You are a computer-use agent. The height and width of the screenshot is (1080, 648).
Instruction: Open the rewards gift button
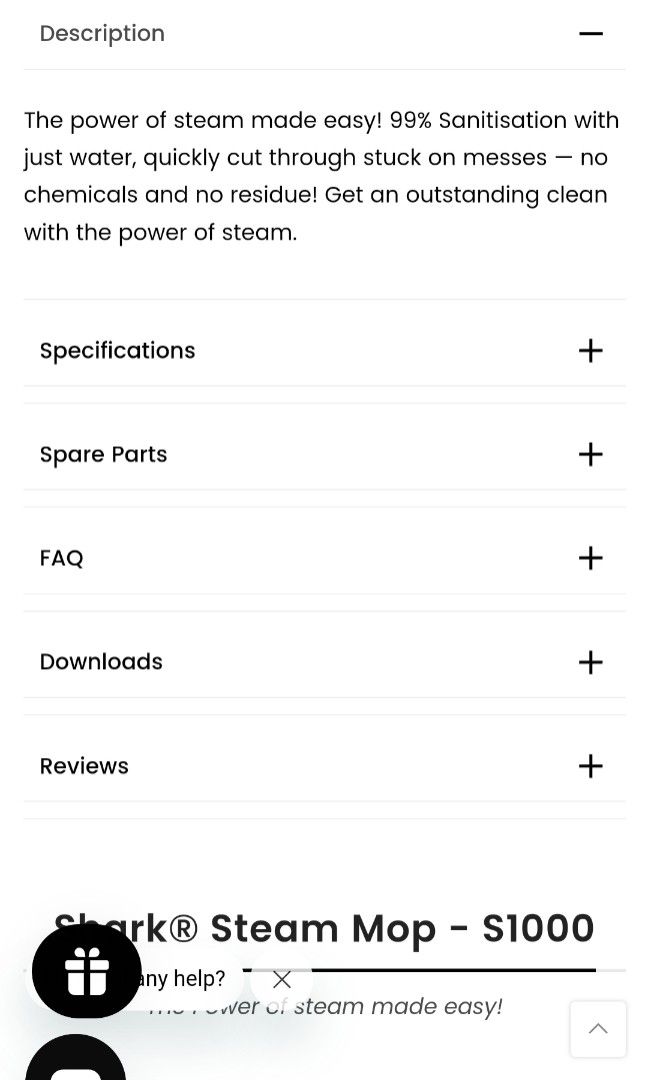(87, 971)
